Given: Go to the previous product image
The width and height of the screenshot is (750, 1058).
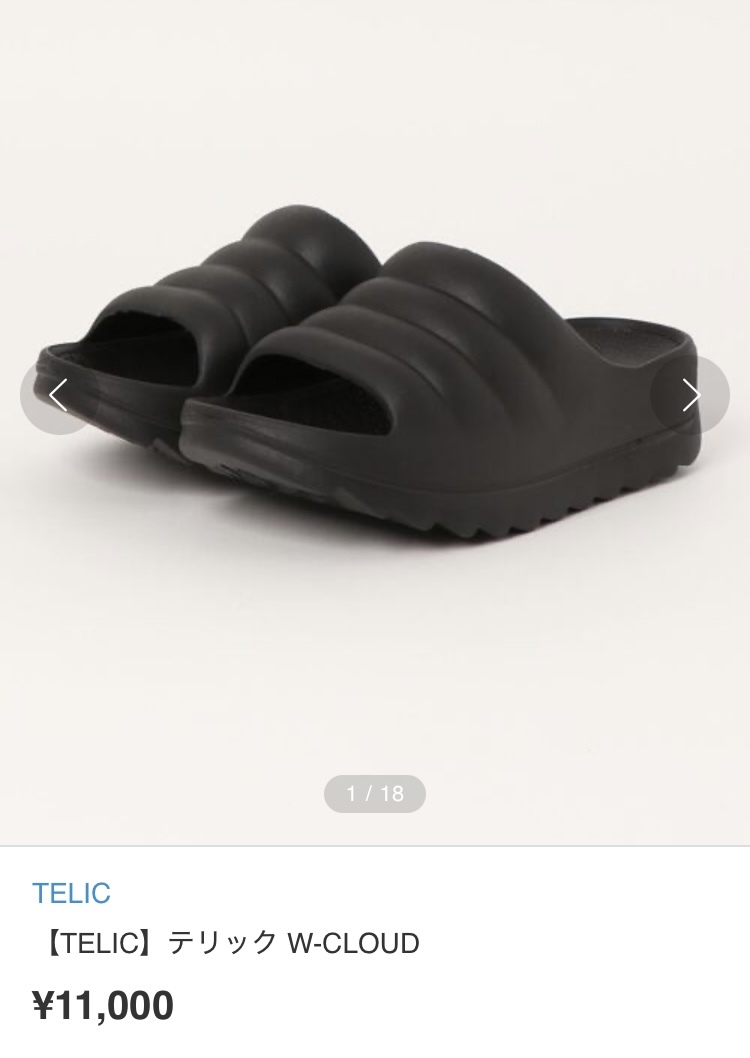Looking at the screenshot, I should point(58,395).
